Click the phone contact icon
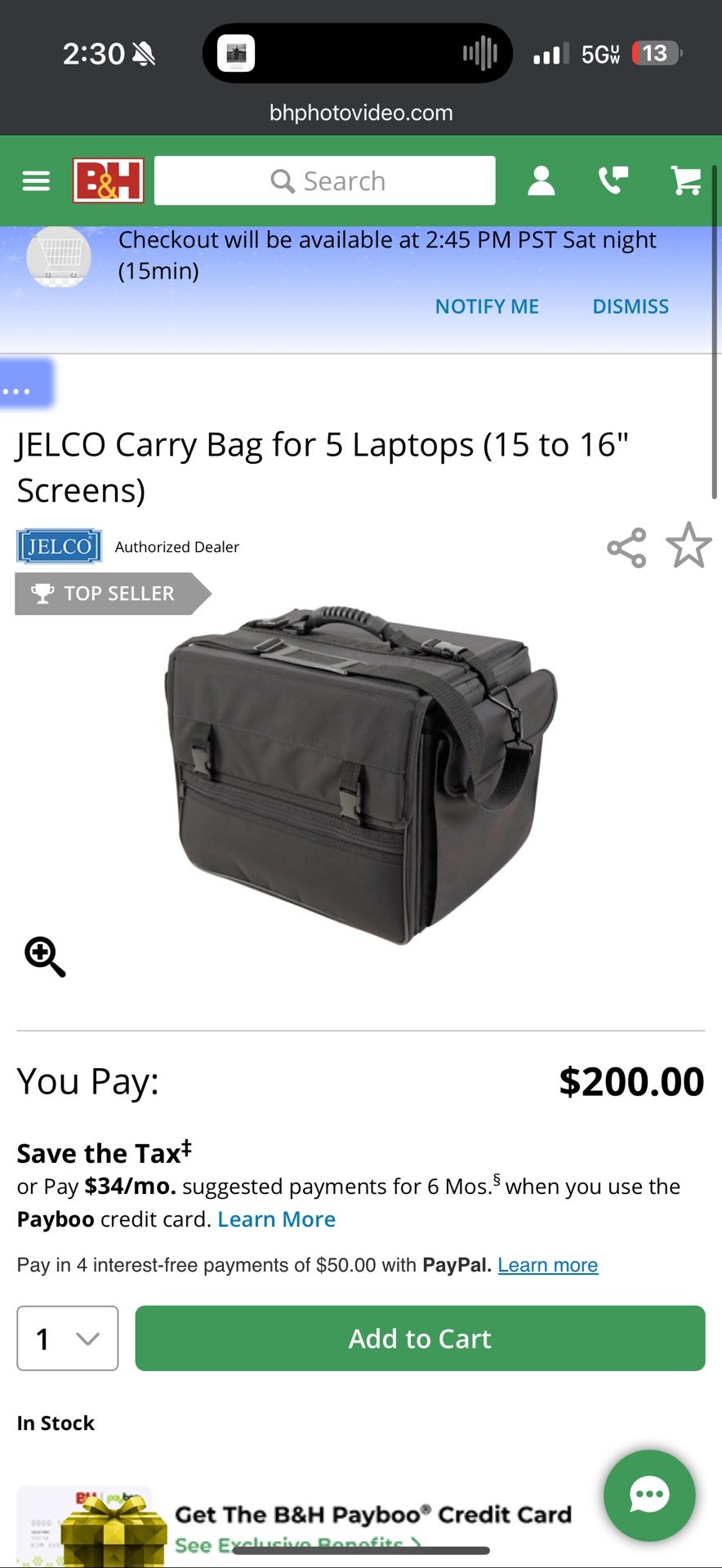 click(613, 180)
